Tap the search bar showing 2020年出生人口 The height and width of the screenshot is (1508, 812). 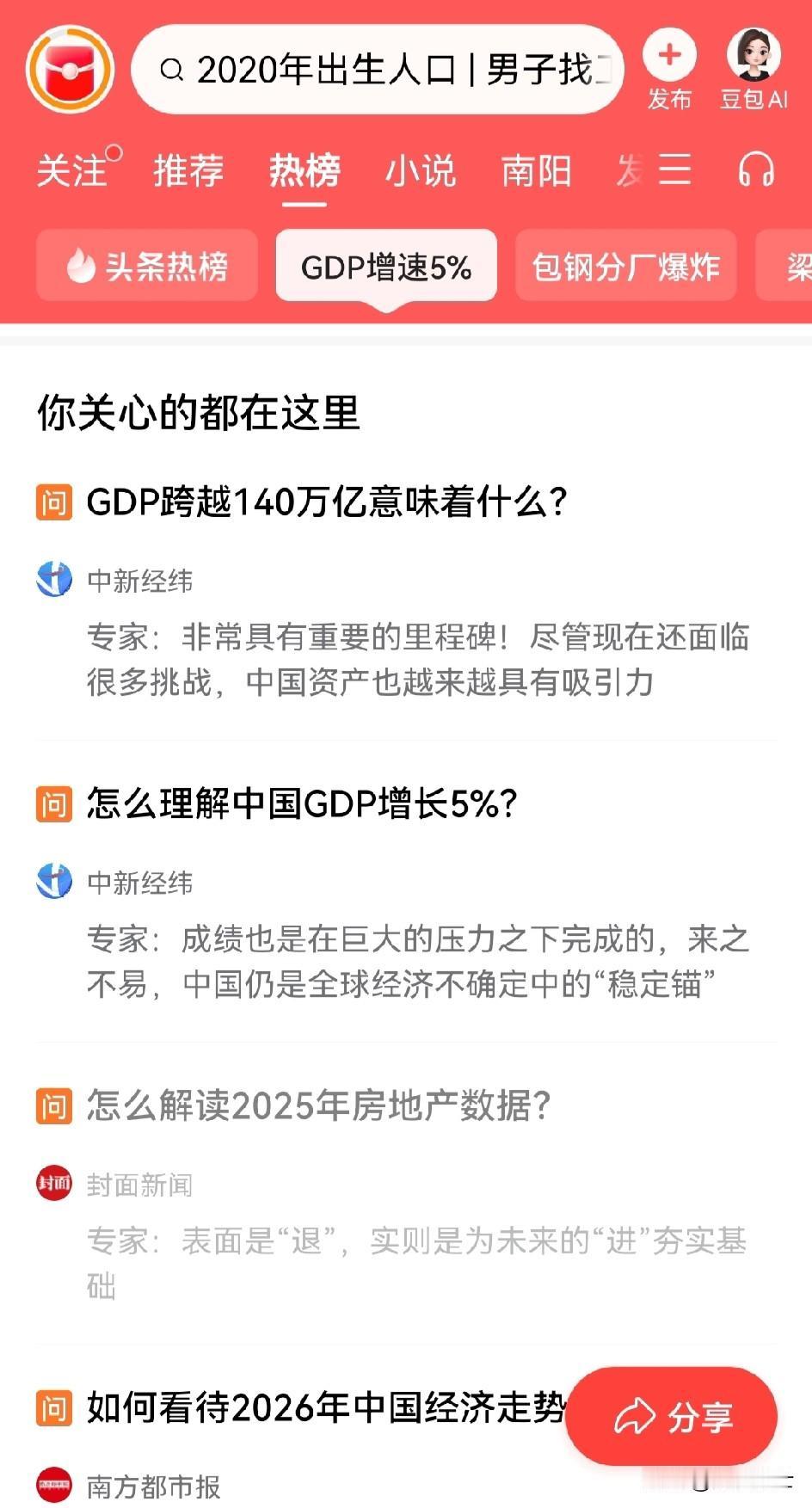(378, 71)
